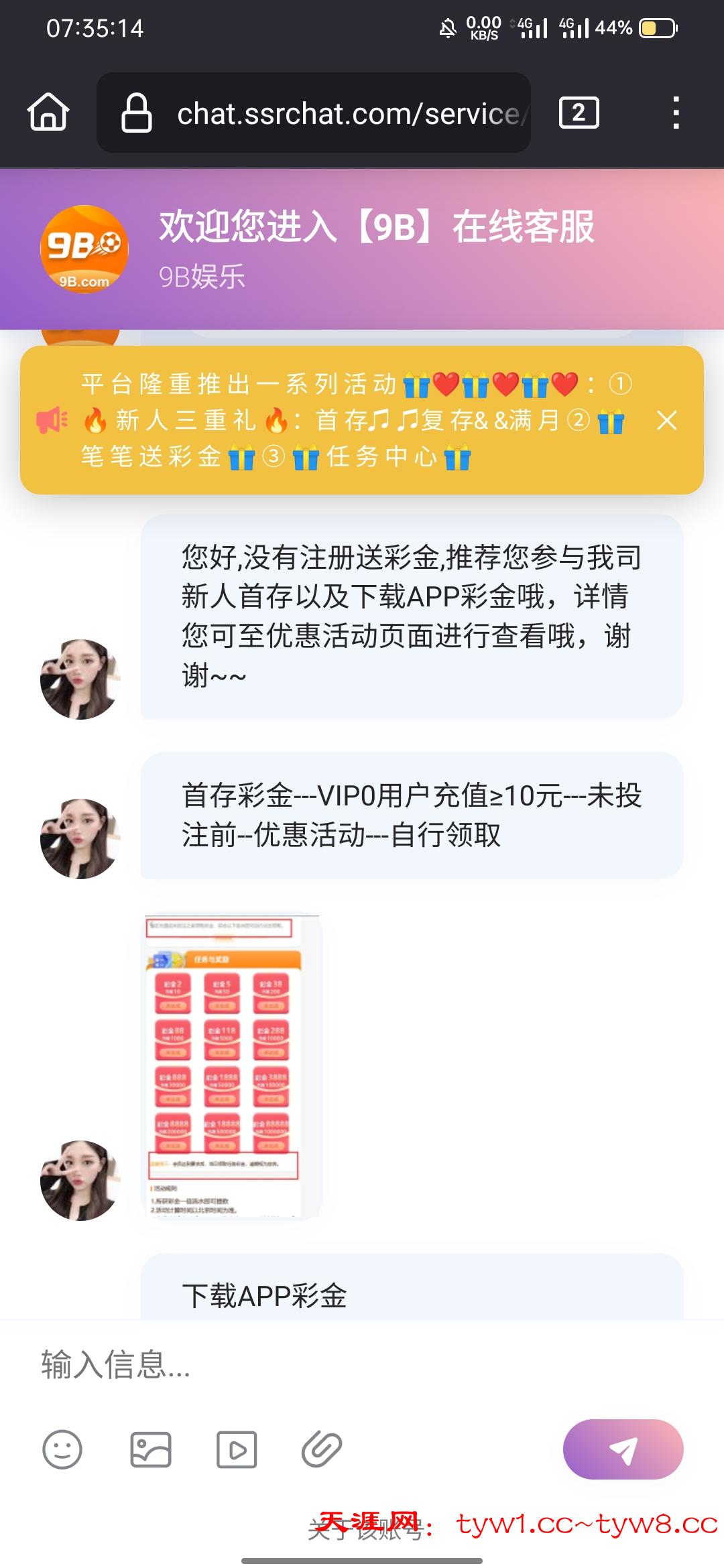Go to the browser home page
This screenshot has height=1568, width=724.
48,112
